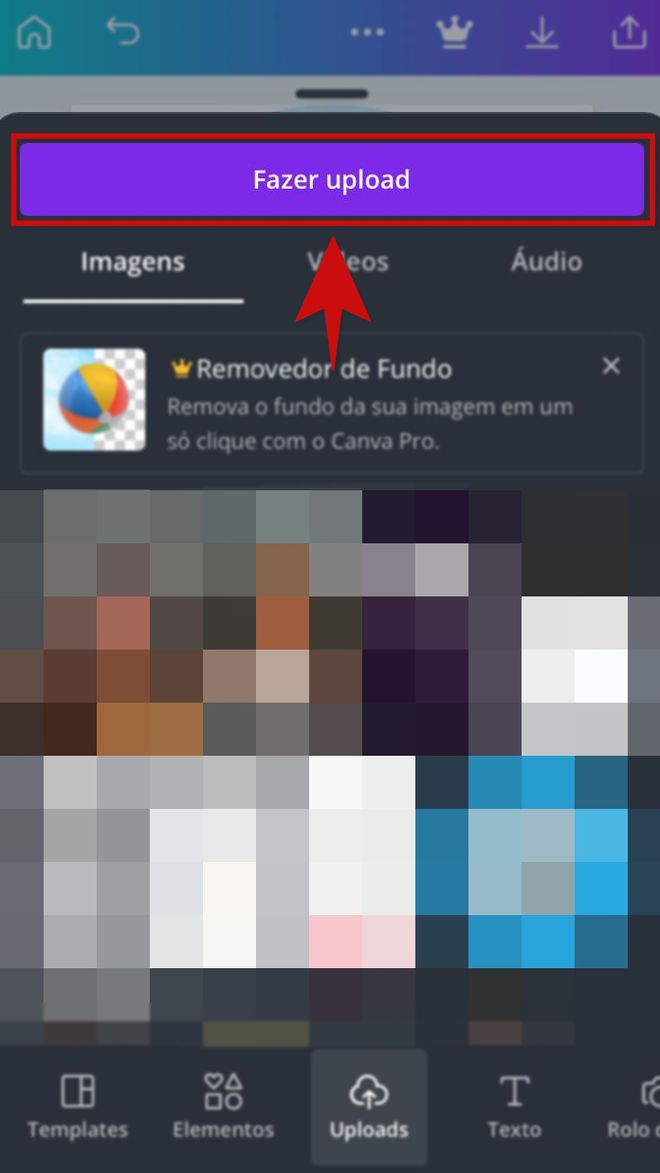
Task: Select the Uploads section
Action: click(x=369, y=1107)
